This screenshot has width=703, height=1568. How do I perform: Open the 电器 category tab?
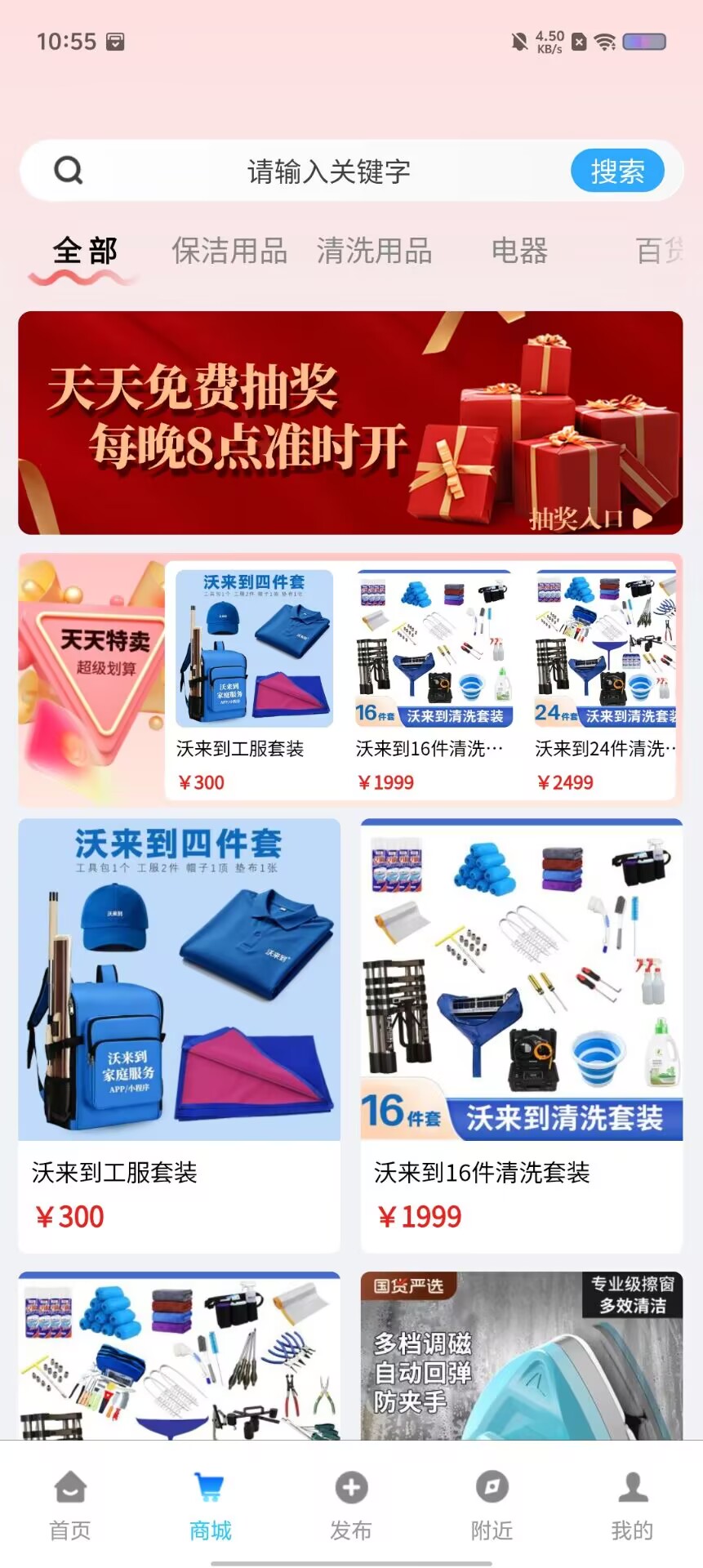519,252
